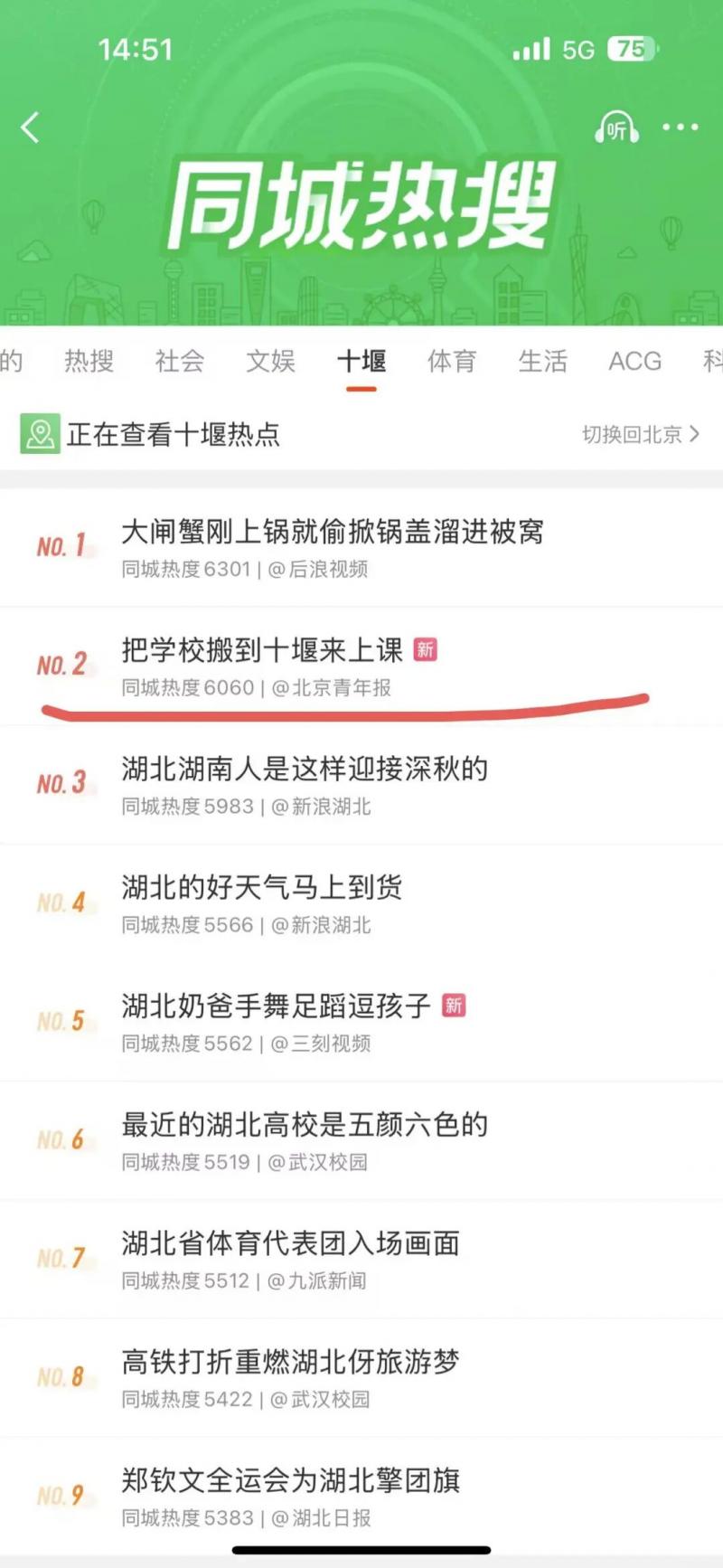Switch to the 文娱 tab
The width and height of the screenshot is (723, 1568).
click(271, 362)
